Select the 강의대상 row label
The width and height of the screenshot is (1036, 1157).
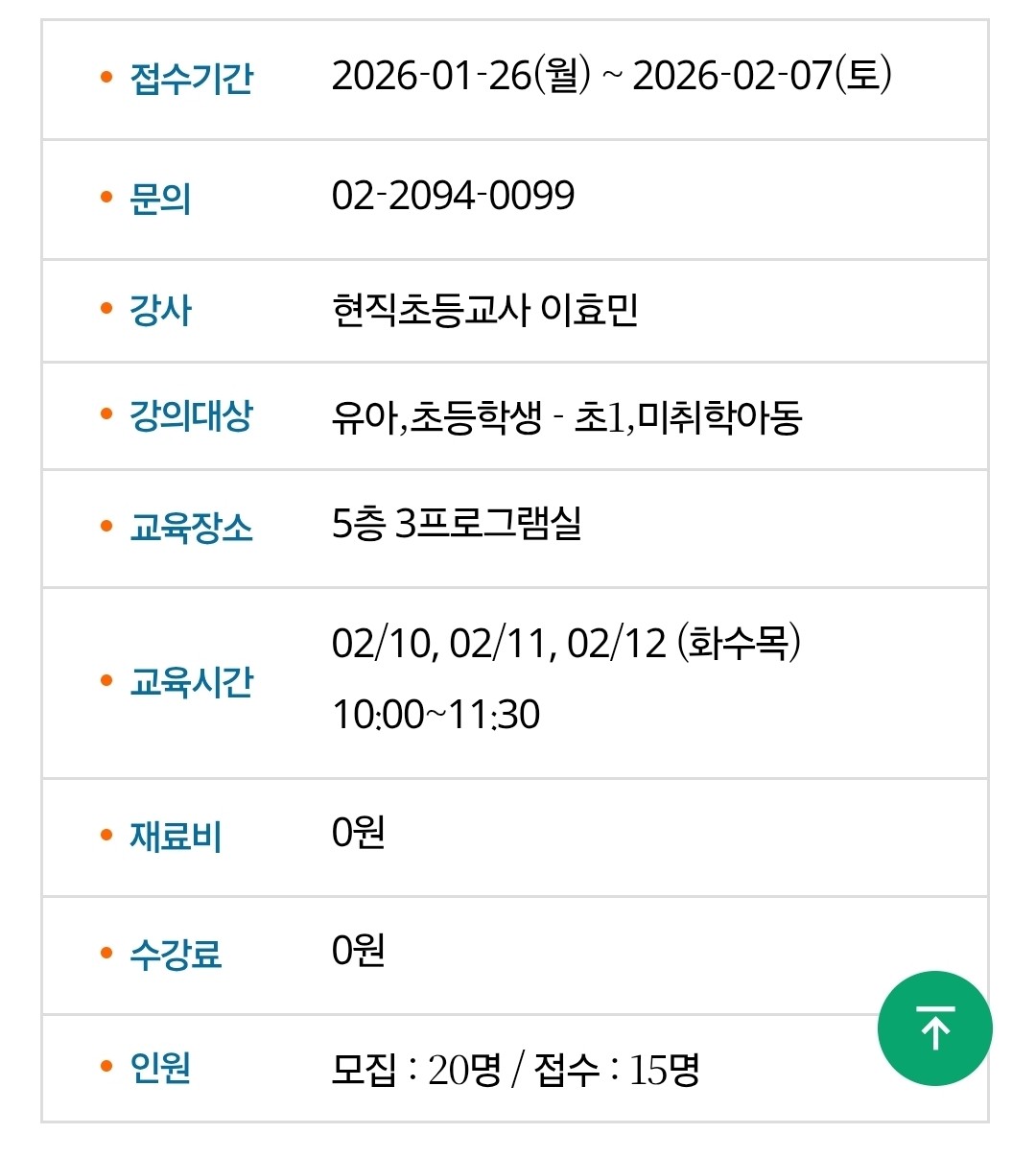point(192,414)
